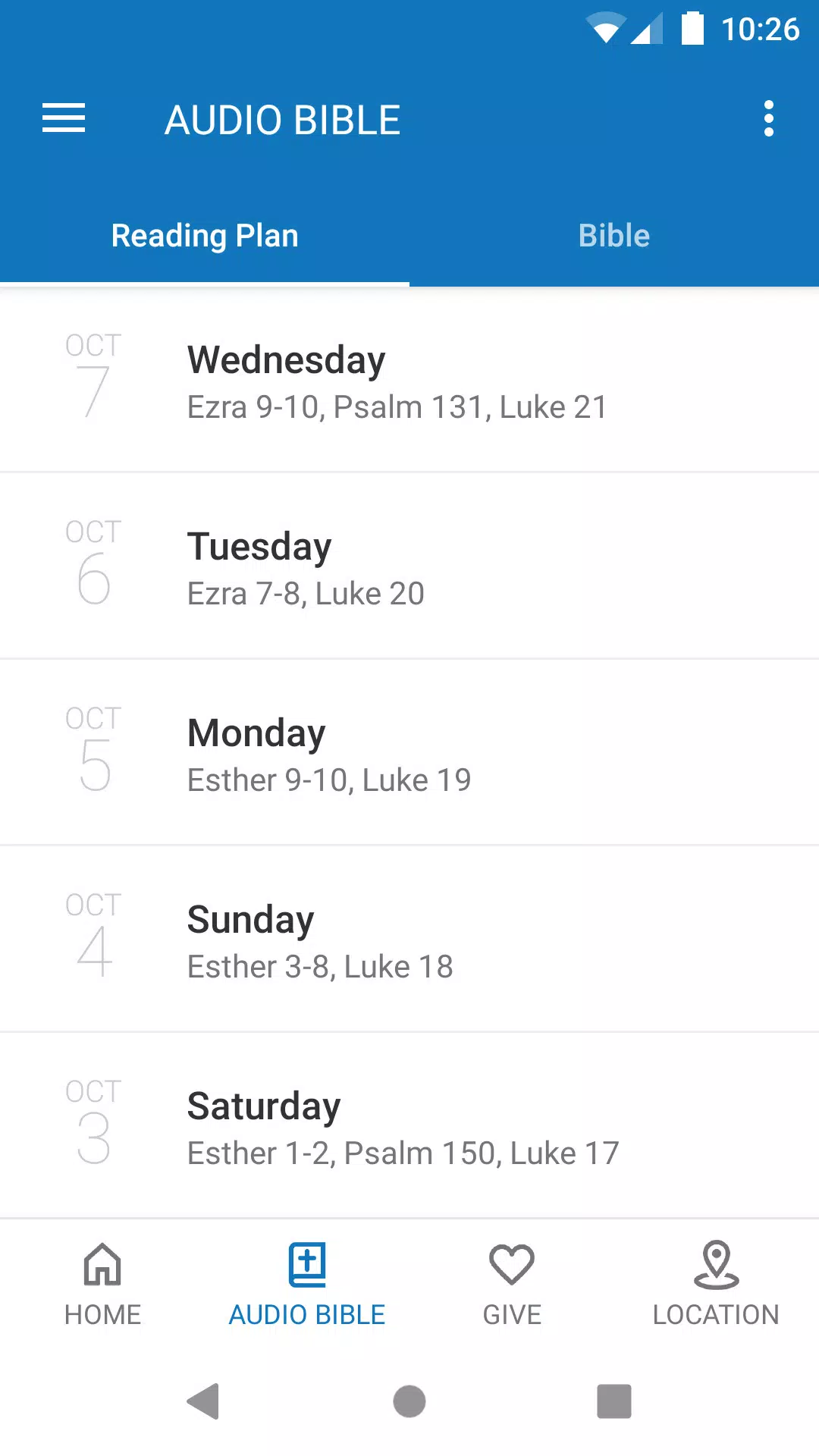Open Saturday's reading Esther 1-2

409,1125
